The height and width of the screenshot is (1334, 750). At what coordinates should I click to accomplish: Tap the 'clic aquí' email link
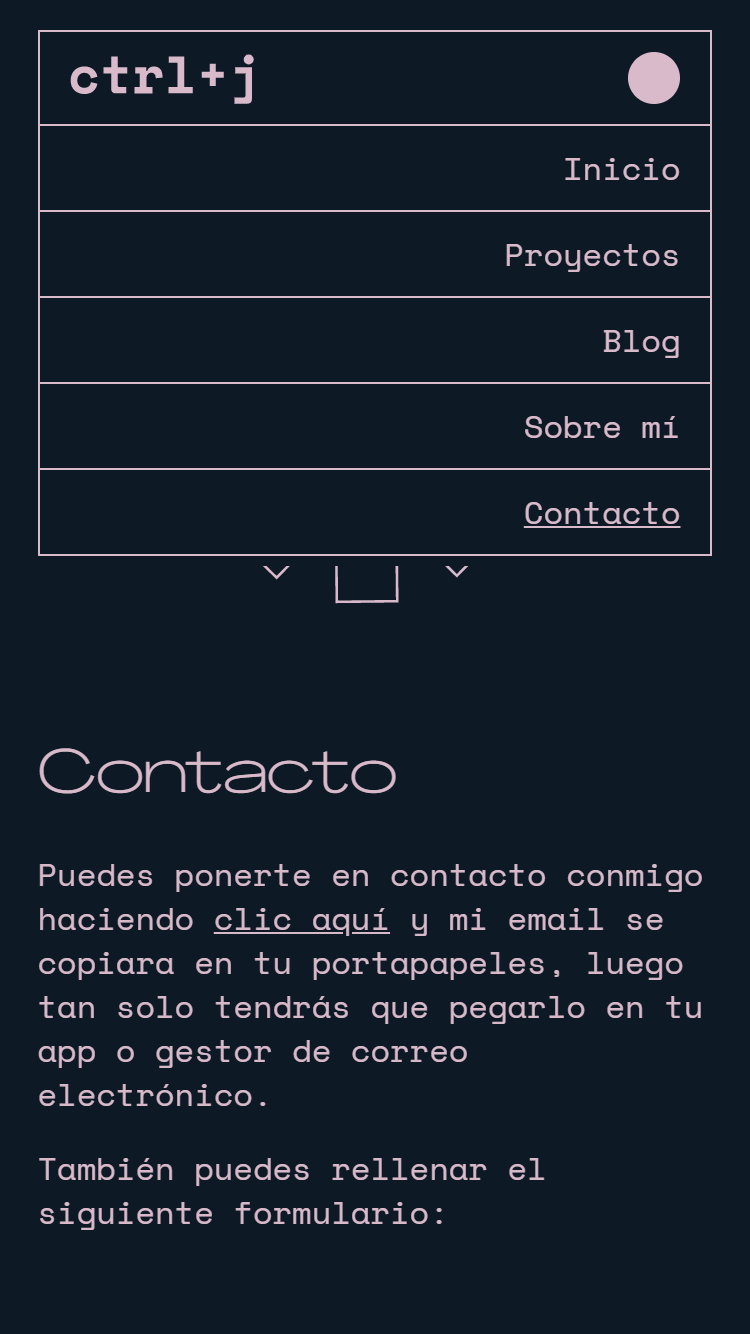301,919
